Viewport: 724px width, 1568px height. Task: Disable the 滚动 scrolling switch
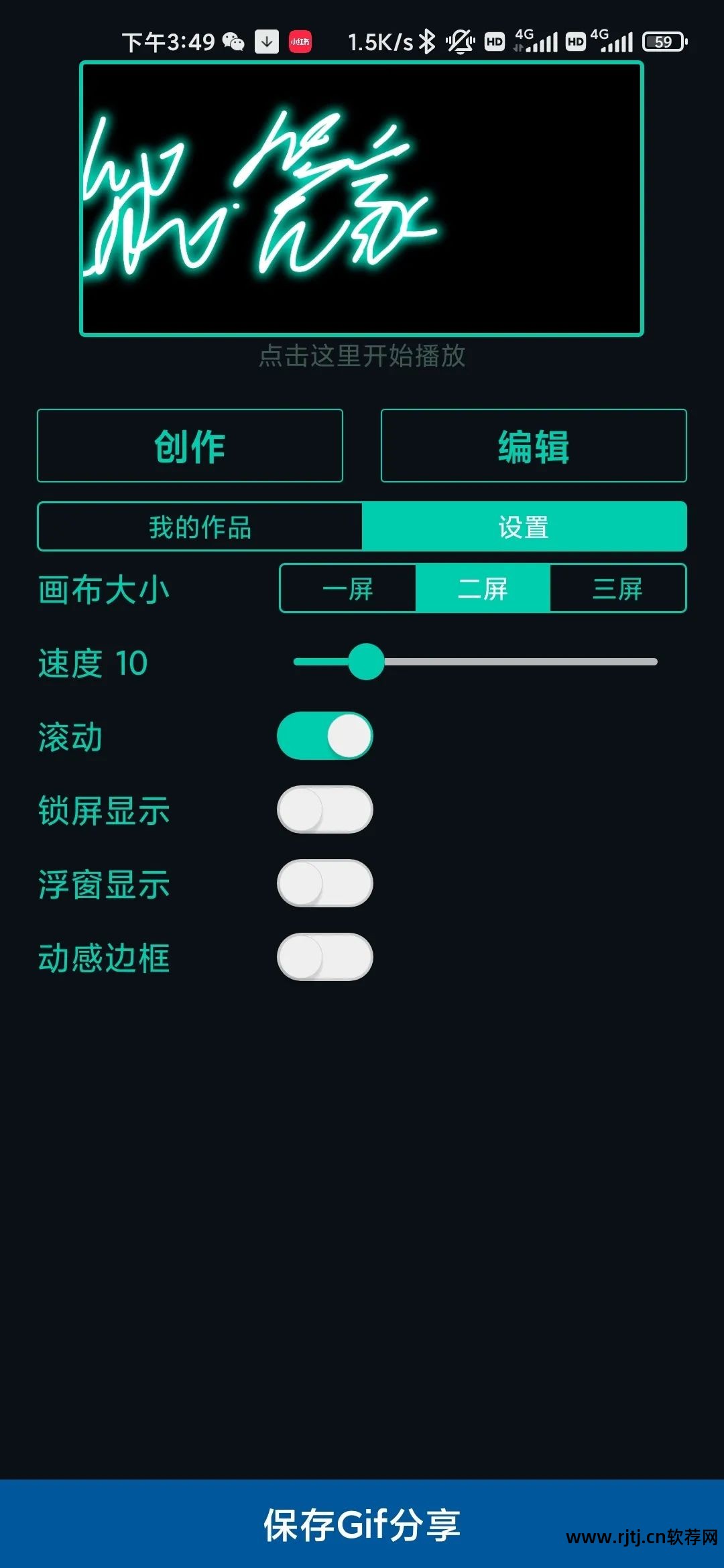[x=325, y=736]
